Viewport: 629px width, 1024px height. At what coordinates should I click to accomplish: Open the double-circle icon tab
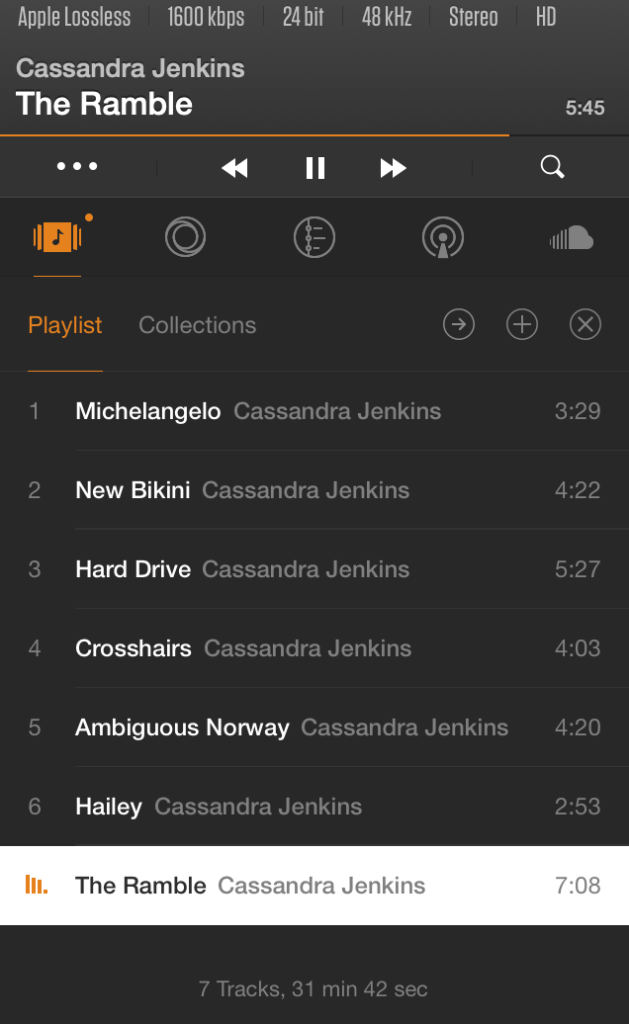(x=185, y=238)
